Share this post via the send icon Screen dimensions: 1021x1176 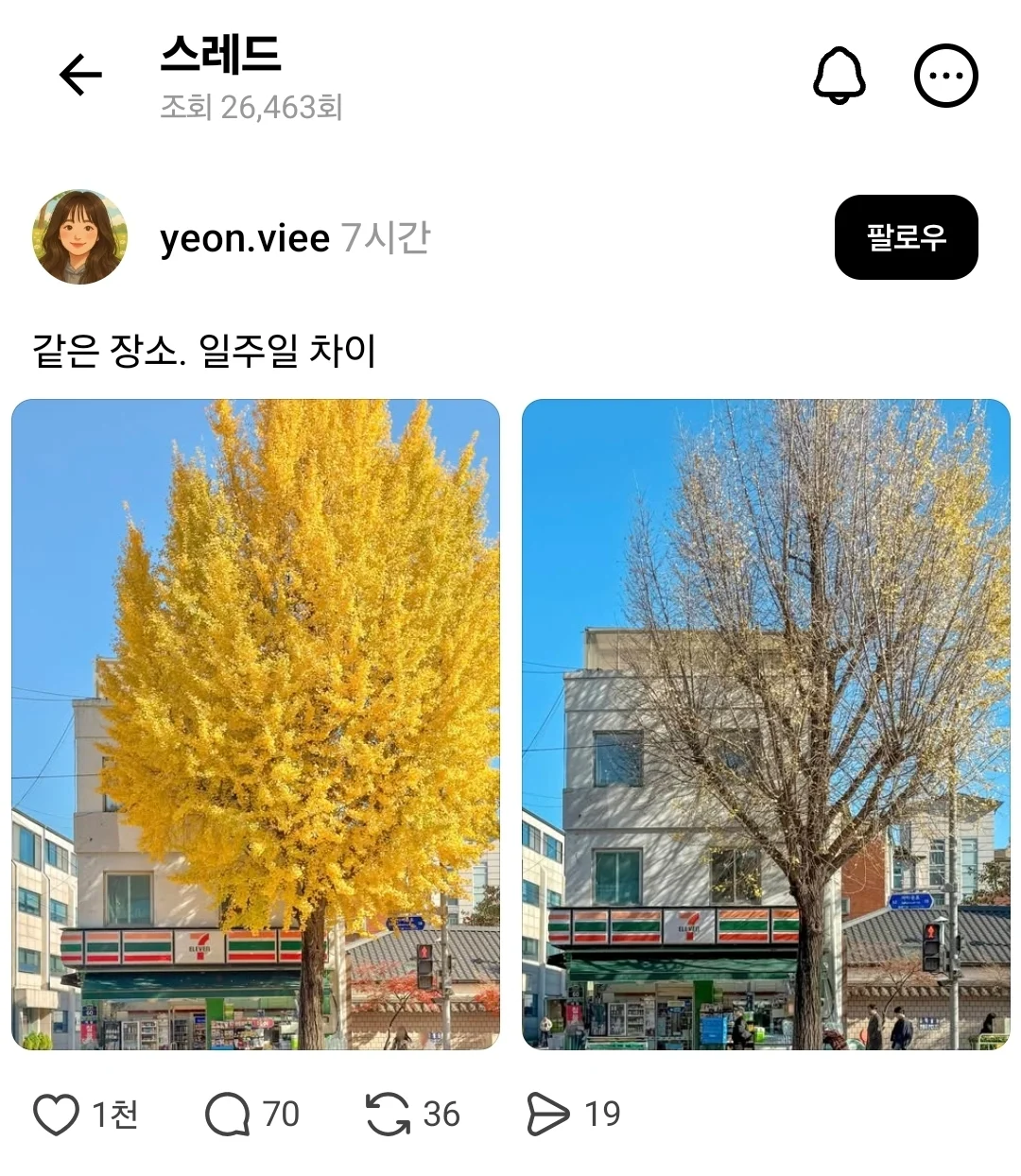tap(547, 1115)
